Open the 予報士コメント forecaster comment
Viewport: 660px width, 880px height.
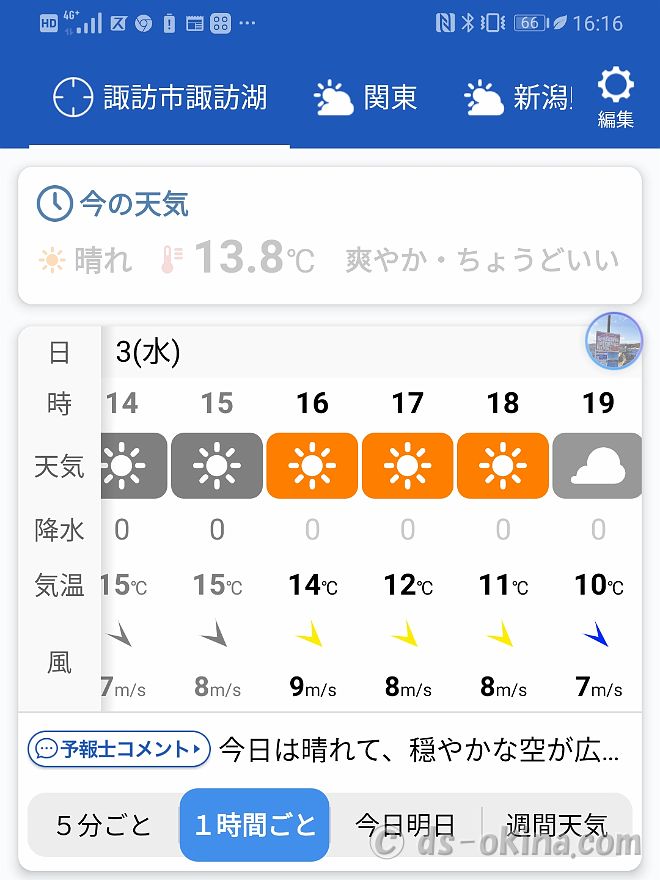pos(119,748)
